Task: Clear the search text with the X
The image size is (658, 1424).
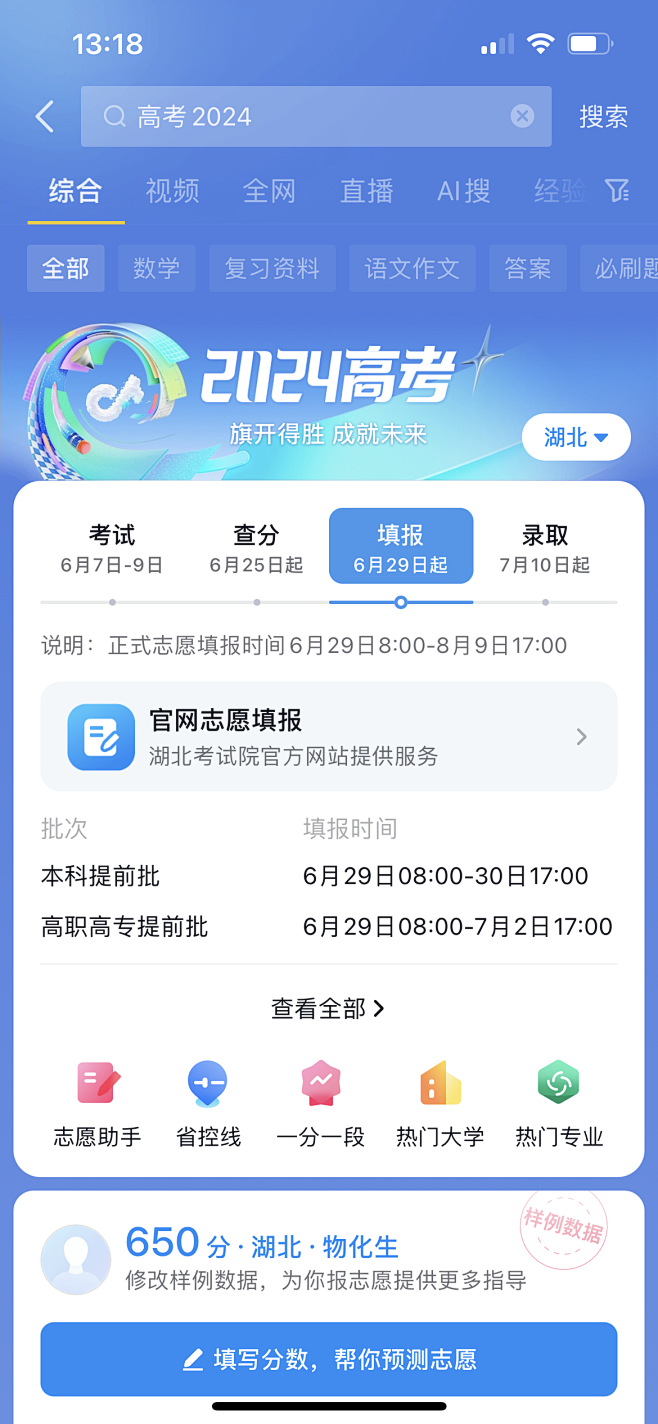Action: click(x=522, y=117)
